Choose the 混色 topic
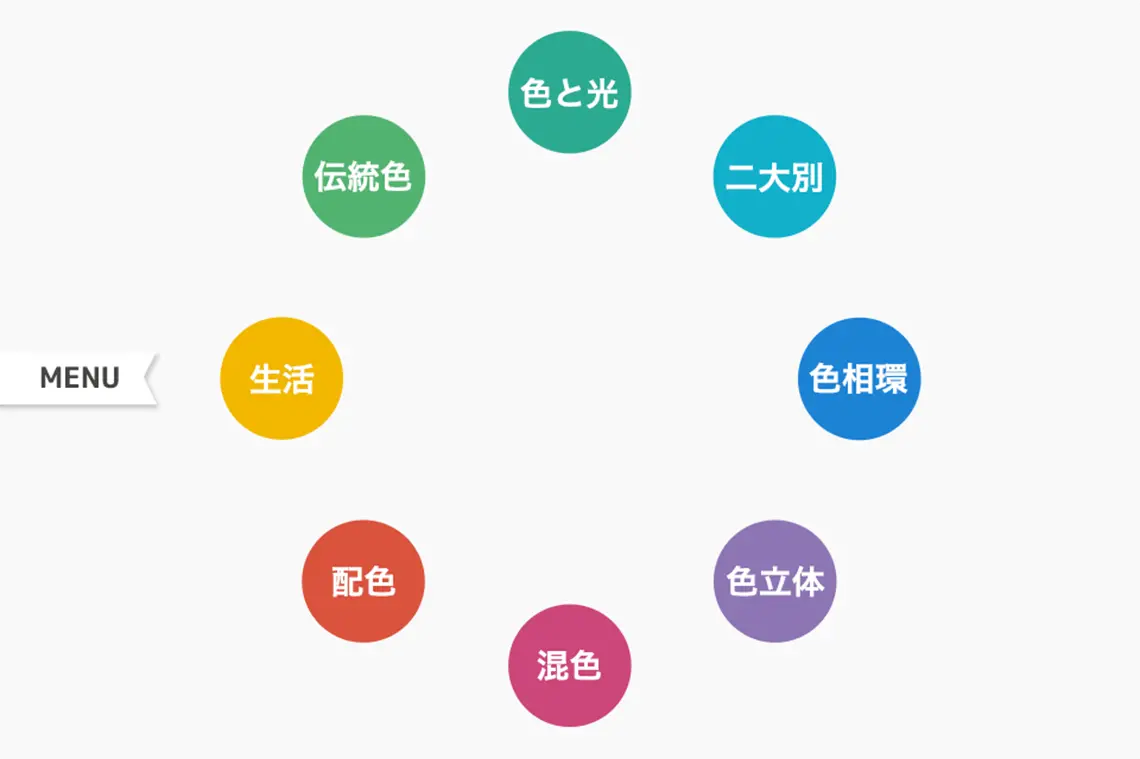Viewport: 1140px width, 759px height. pos(570,665)
